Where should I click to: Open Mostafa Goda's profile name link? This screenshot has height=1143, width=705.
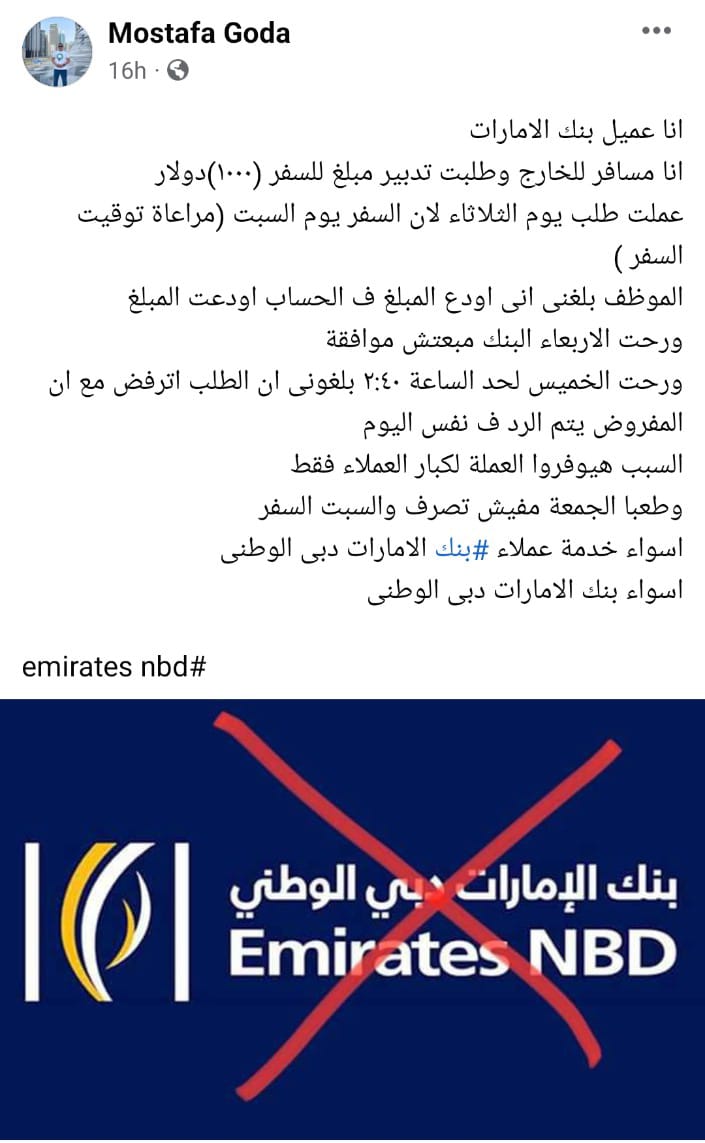(x=199, y=33)
